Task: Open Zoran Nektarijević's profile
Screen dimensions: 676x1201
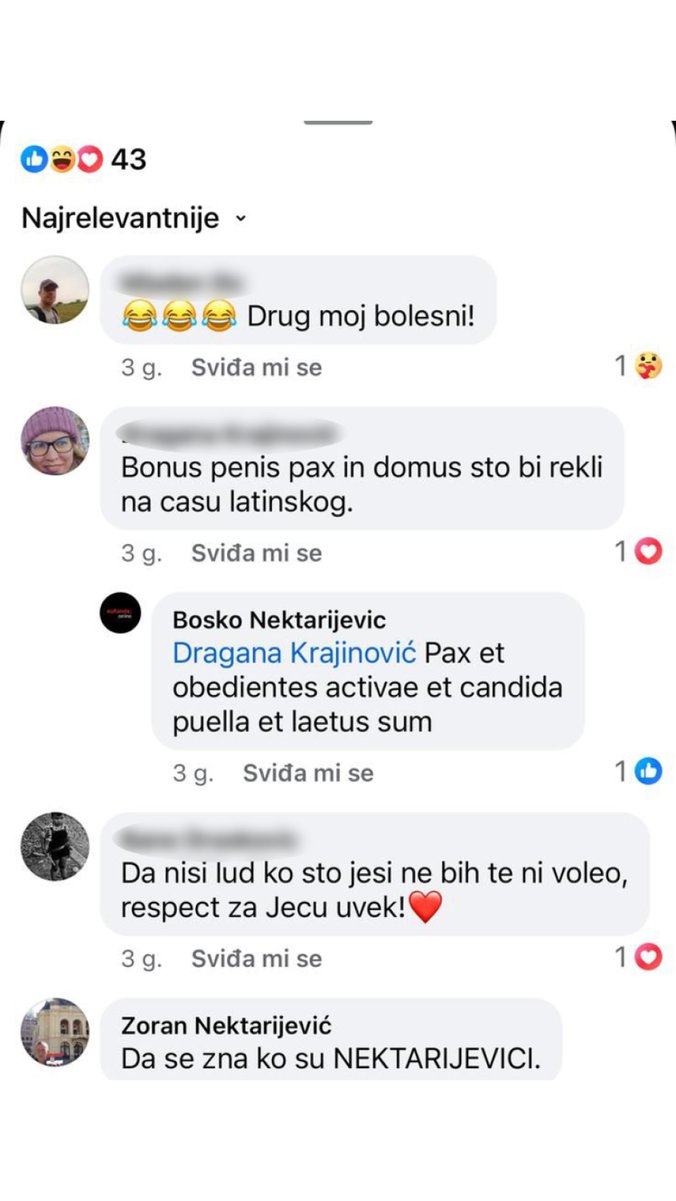Action: pos(226,1026)
